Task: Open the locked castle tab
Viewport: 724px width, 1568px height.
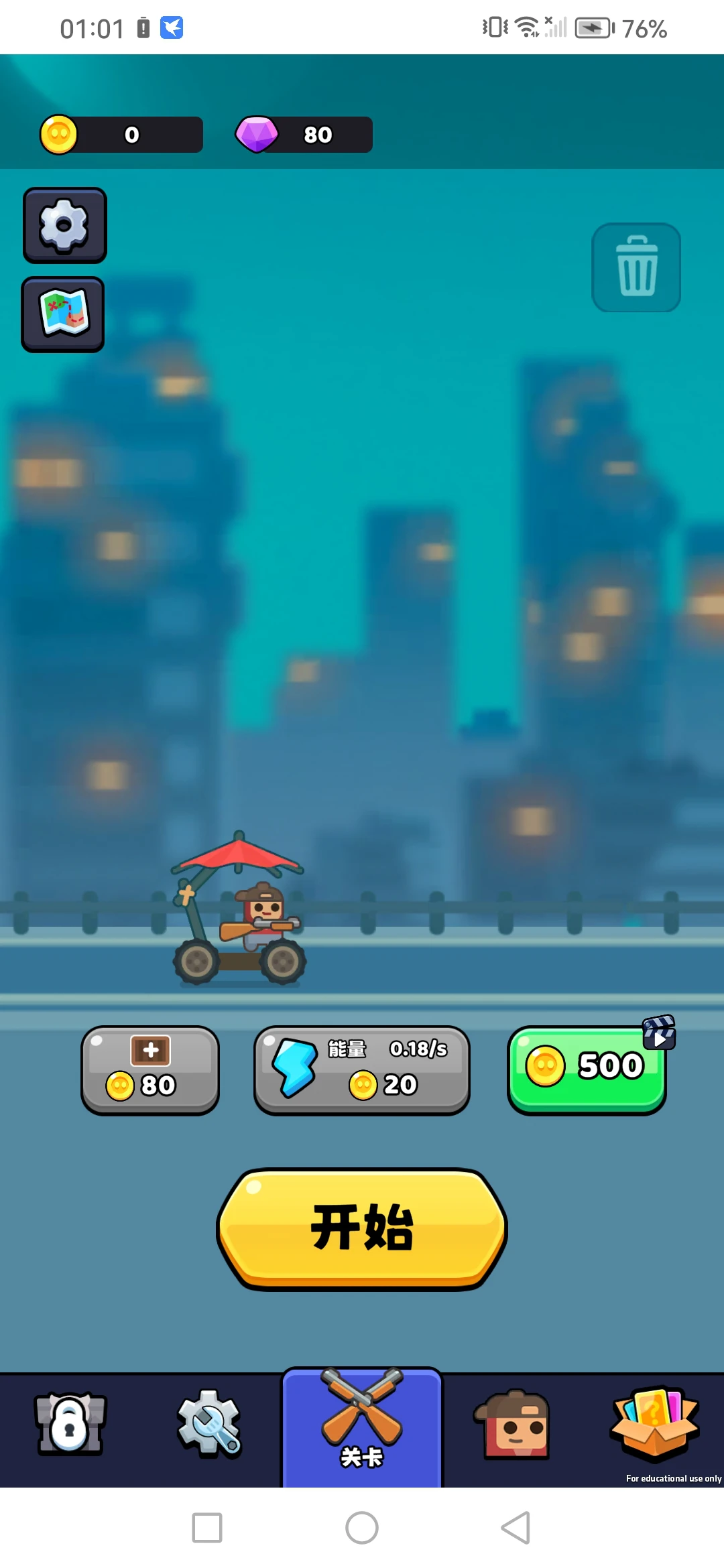Action: click(70, 1424)
